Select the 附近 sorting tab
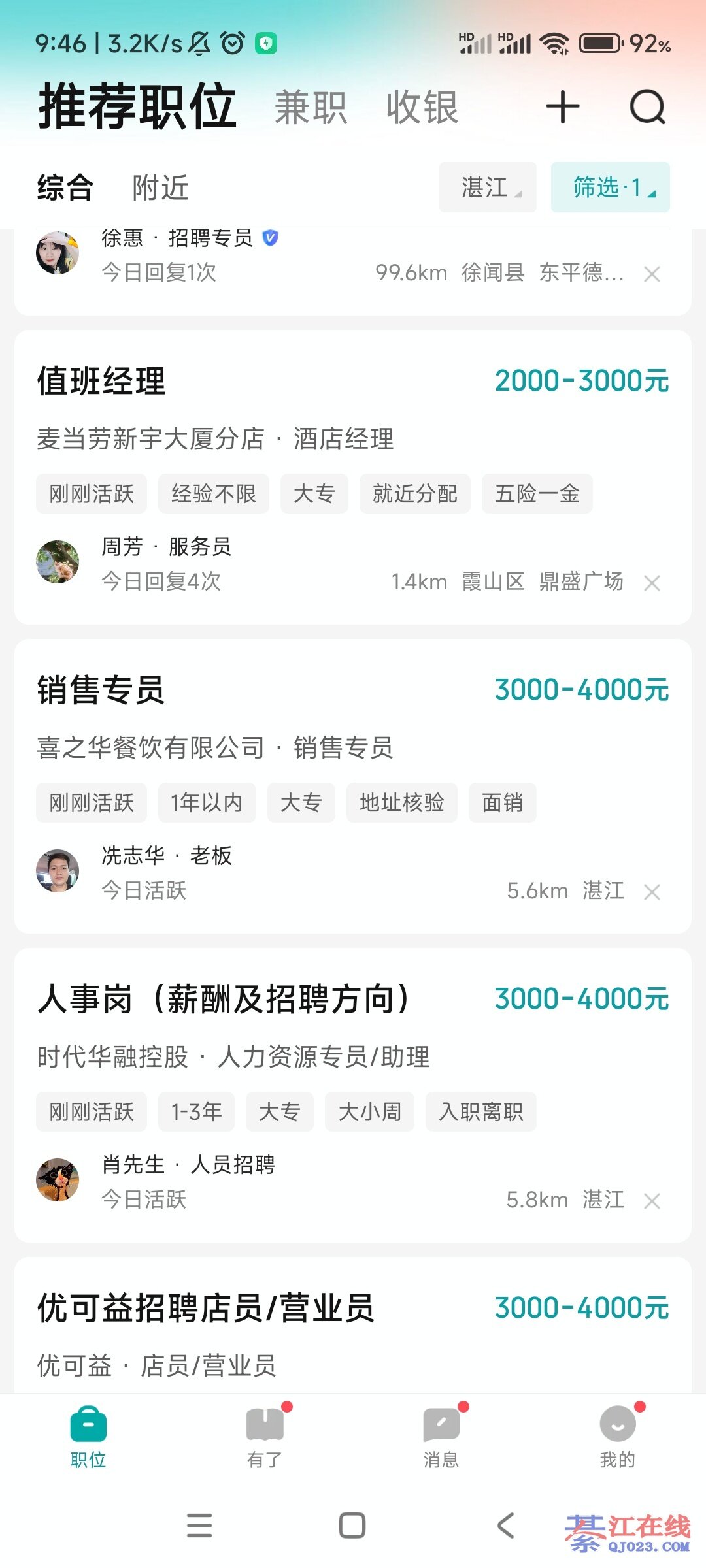The image size is (706, 1568). click(160, 188)
